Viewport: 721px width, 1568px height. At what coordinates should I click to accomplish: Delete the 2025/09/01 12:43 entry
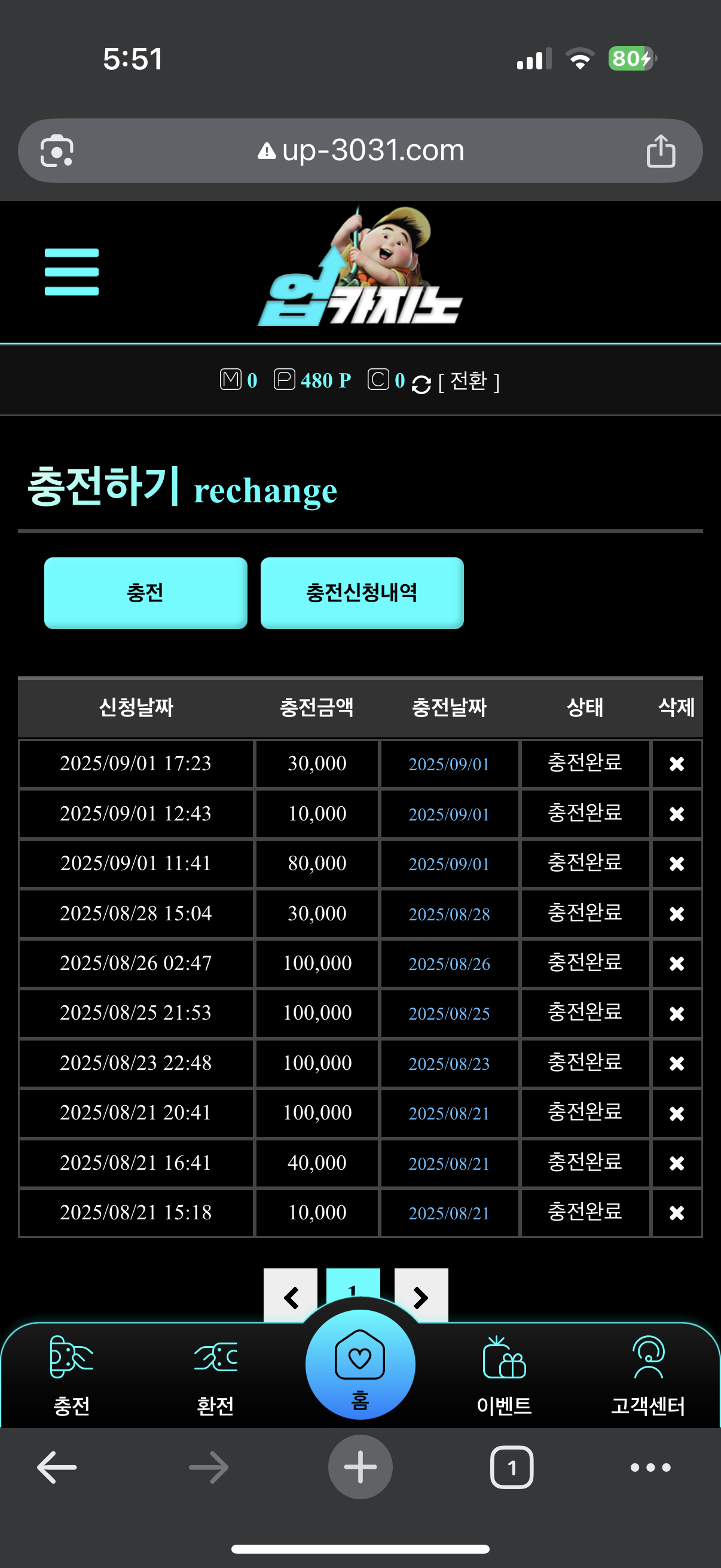(677, 814)
